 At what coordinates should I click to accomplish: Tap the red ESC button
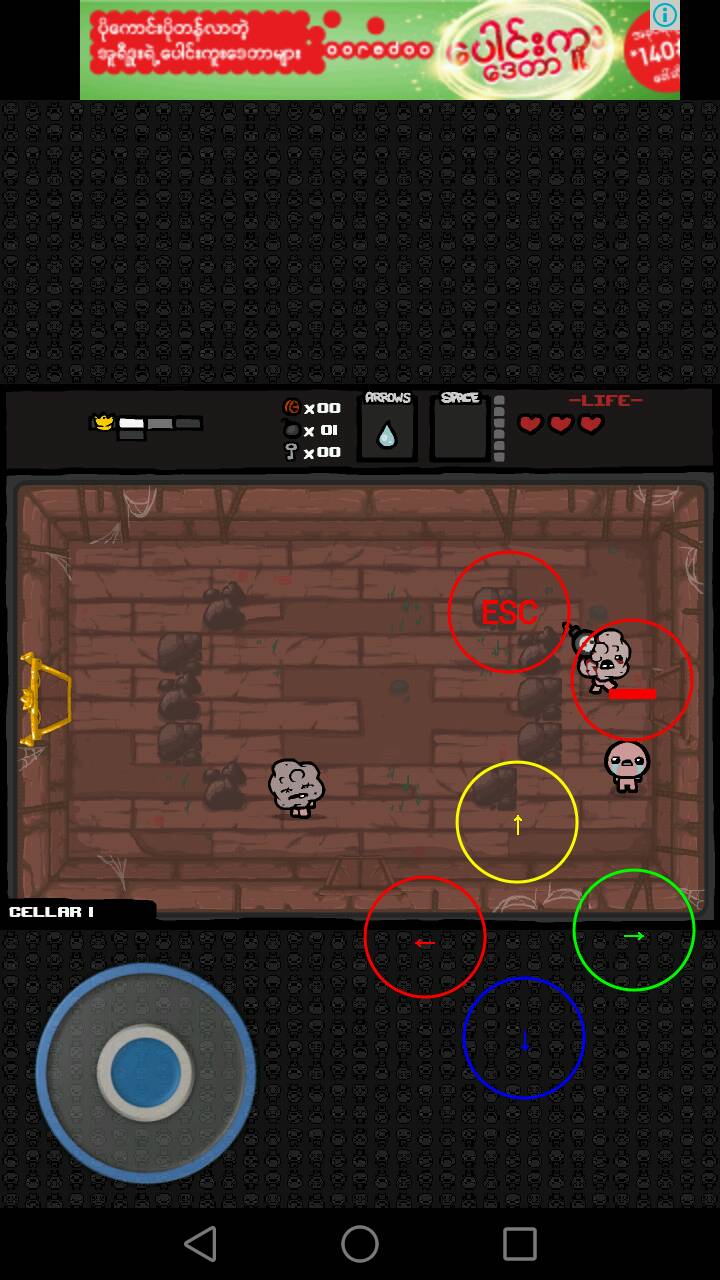point(509,612)
